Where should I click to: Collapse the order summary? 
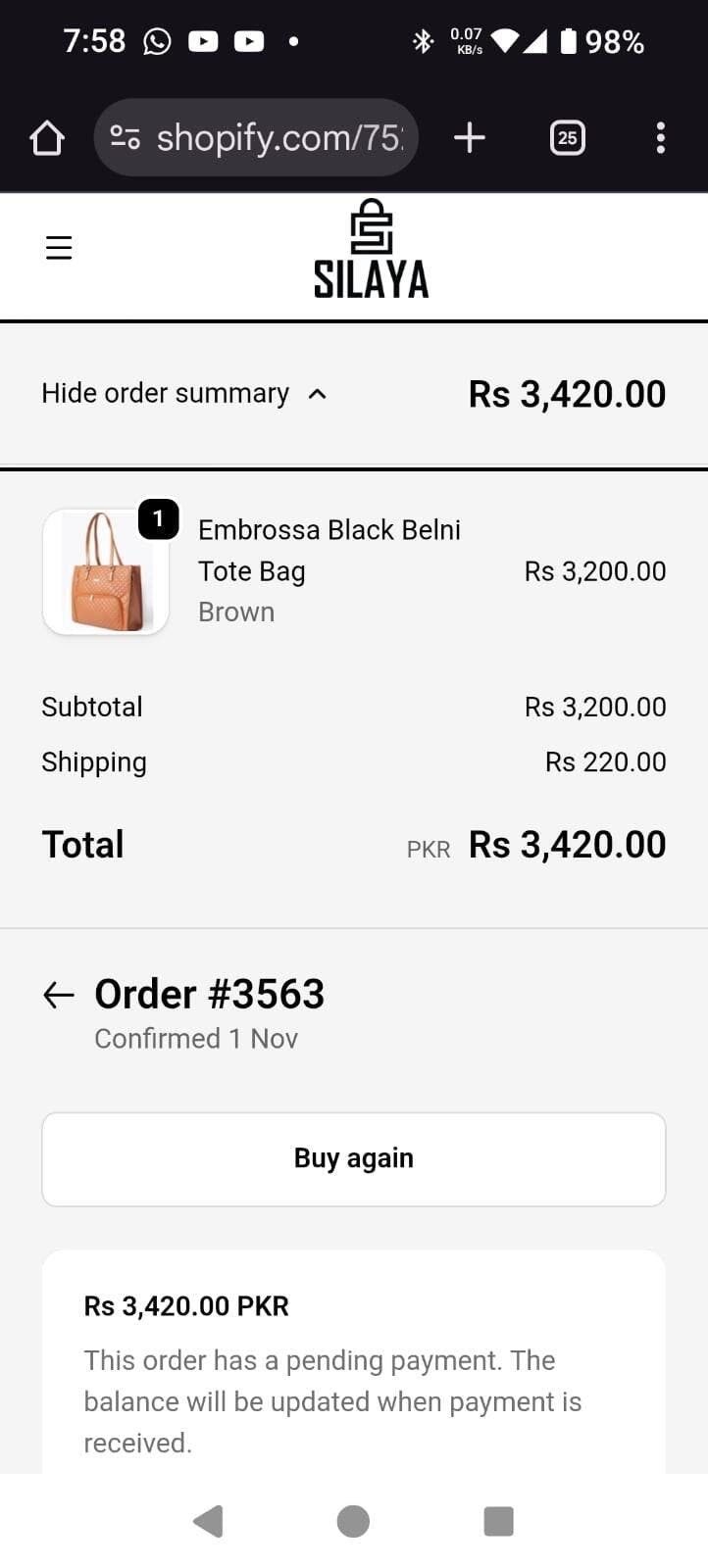(184, 394)
